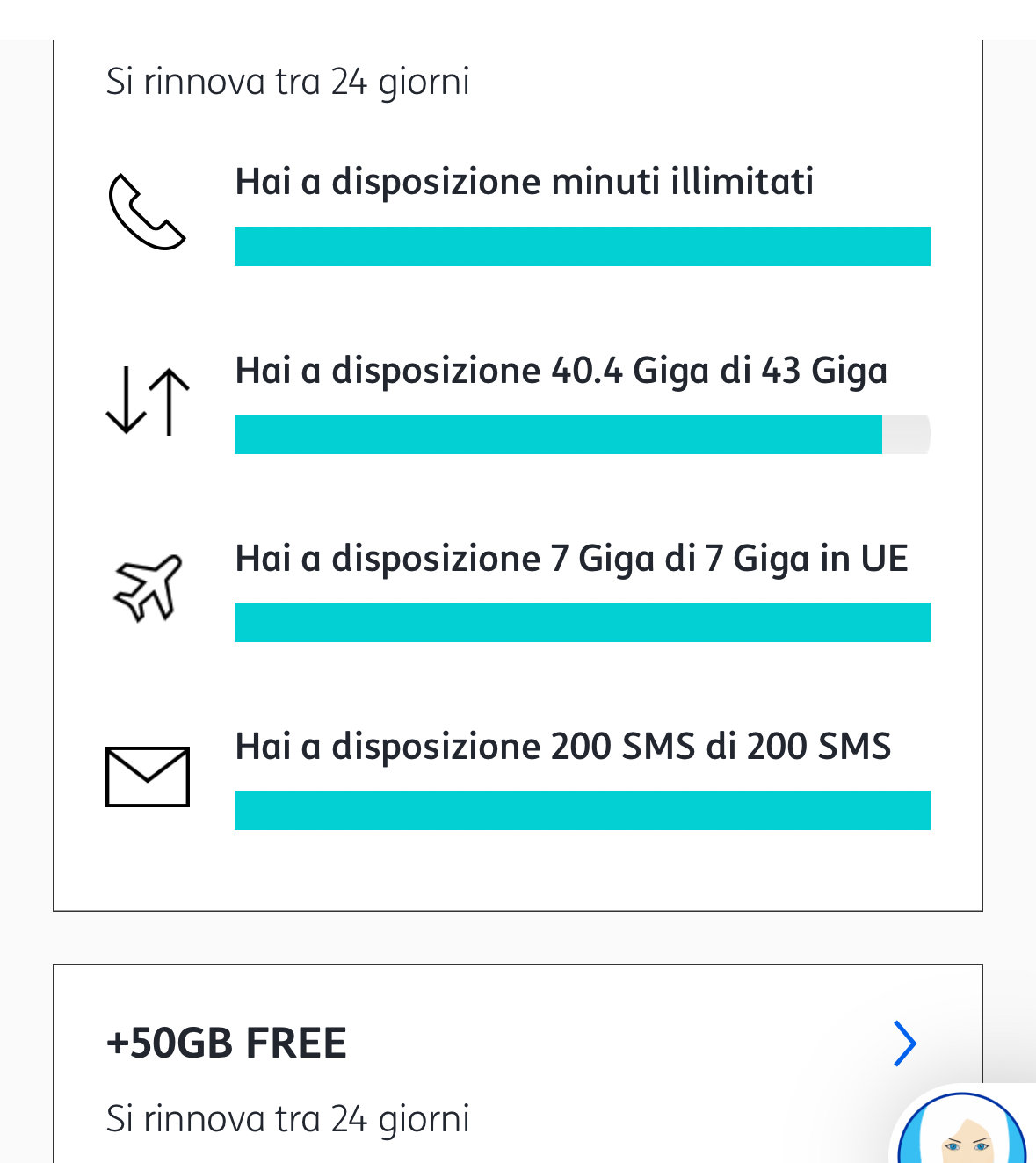
Task: Open the virtual assistant avatar chat
Action: (964, 1131)
